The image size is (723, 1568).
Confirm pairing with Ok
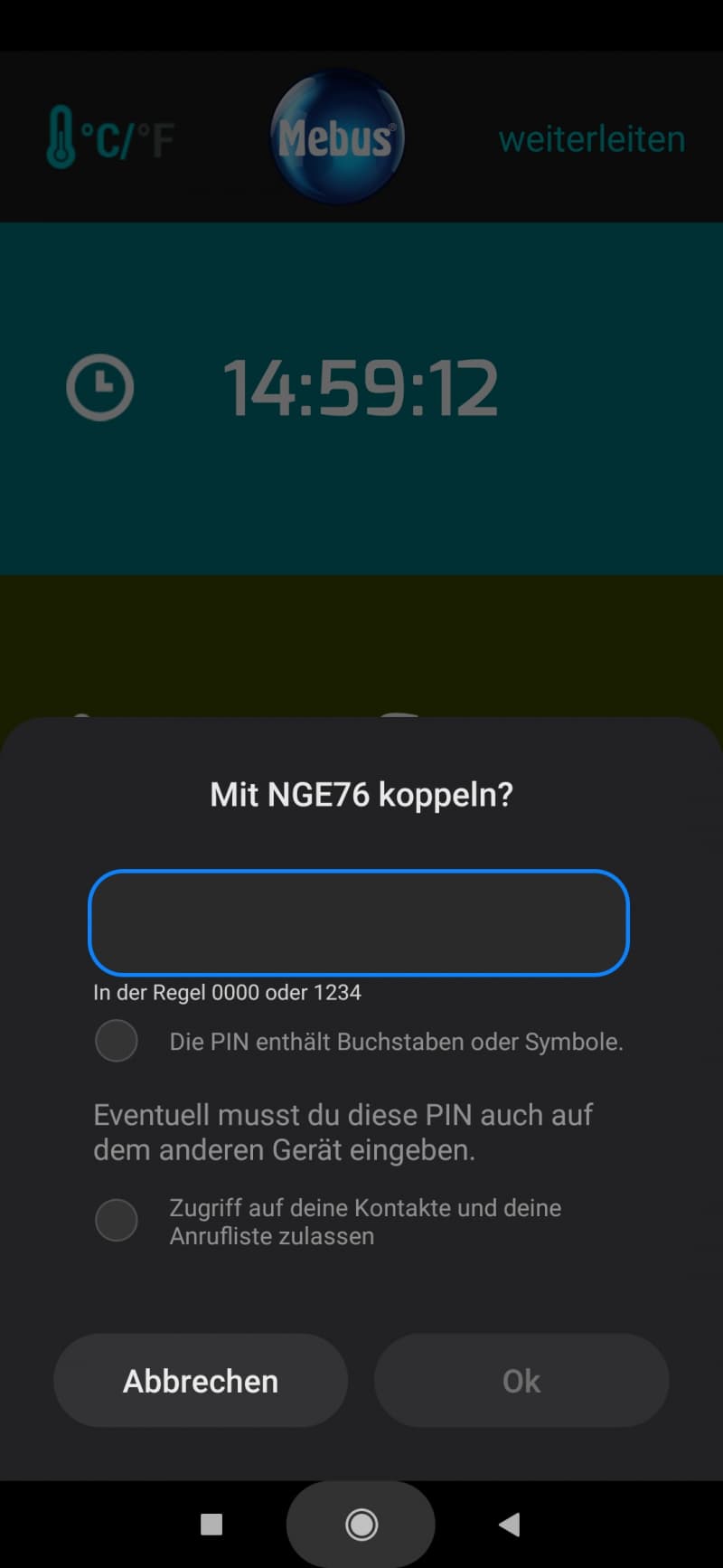point(521,1381)
